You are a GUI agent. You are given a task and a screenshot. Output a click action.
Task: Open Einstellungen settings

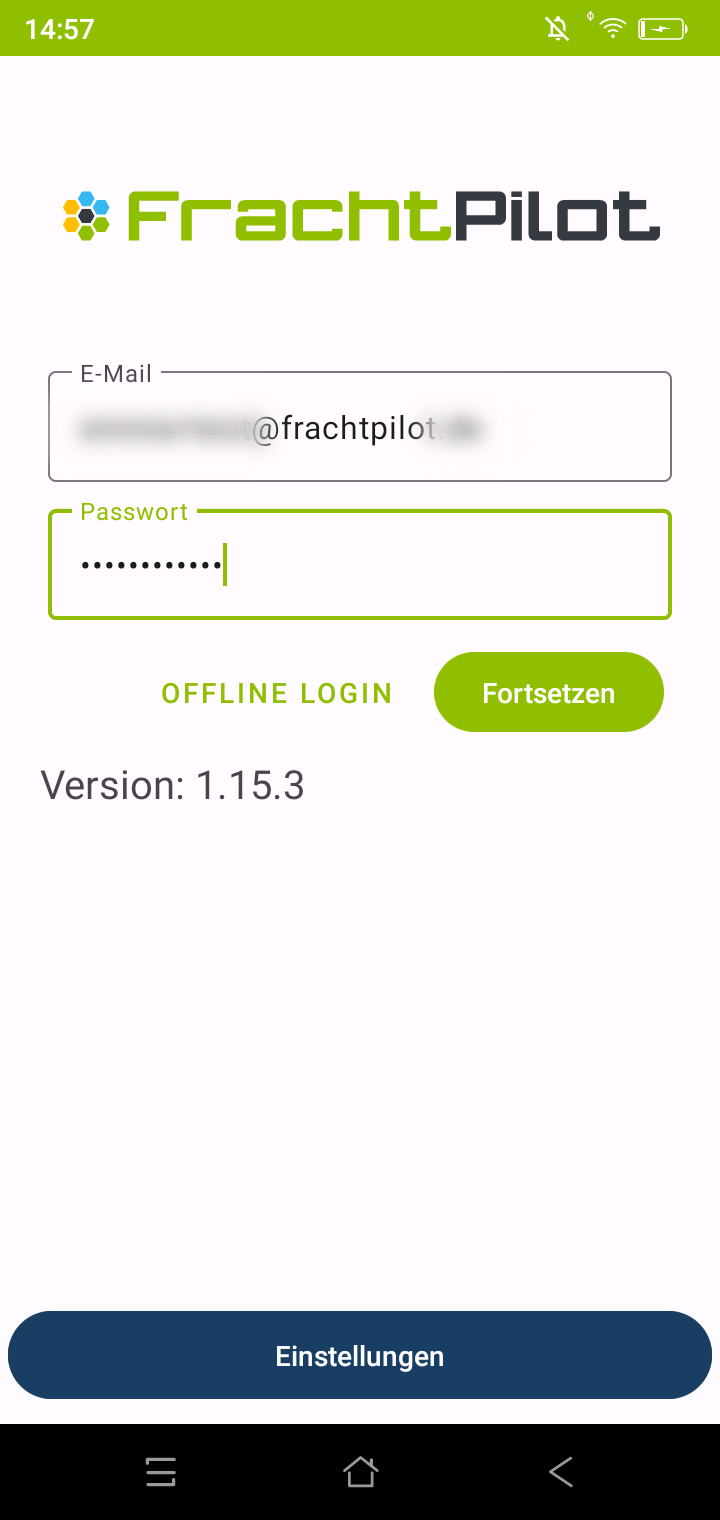pyautogui.click(x=360, y=1356)
